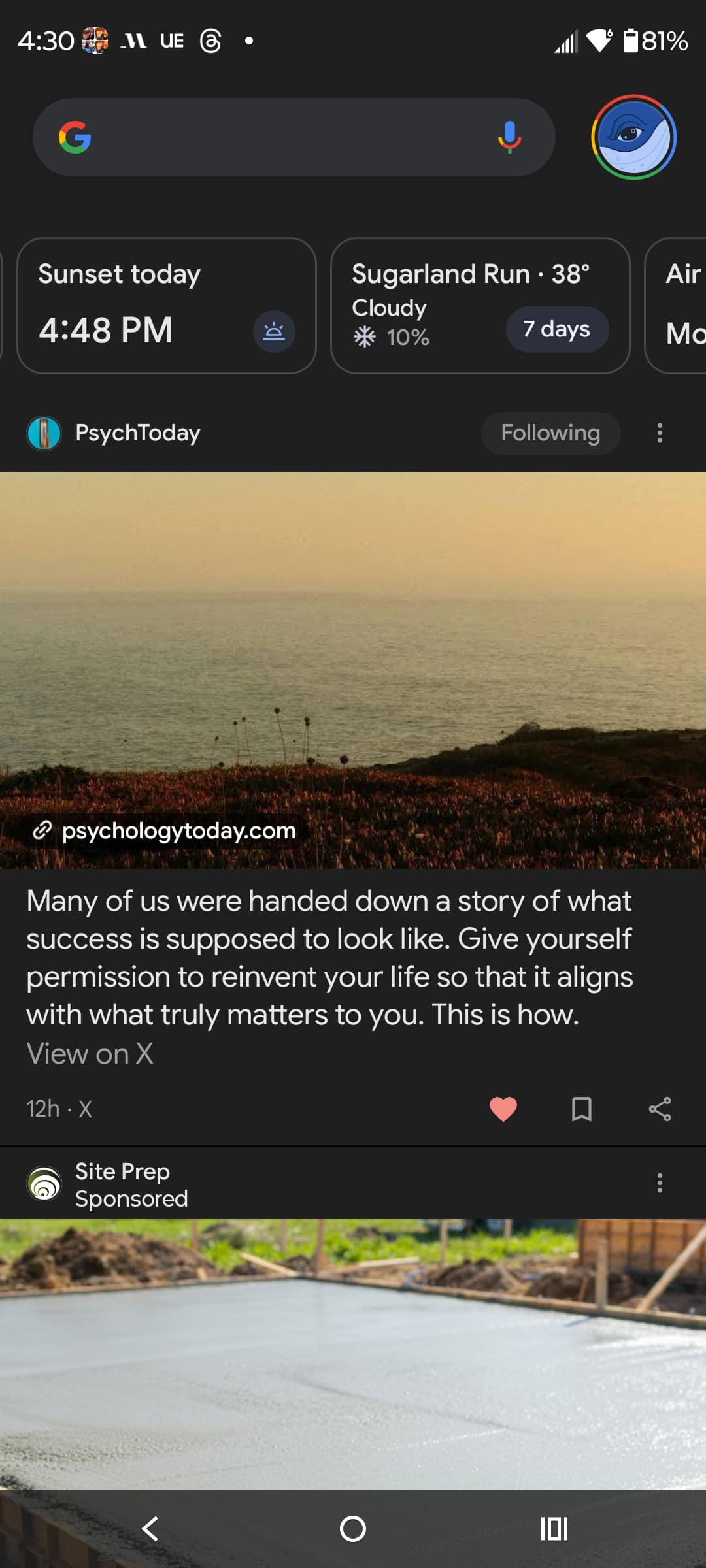Viewport: 706px width, 1568px height.
Task: Go back with the system back button
Action: pyautogui.click(x=150, y=1529)
